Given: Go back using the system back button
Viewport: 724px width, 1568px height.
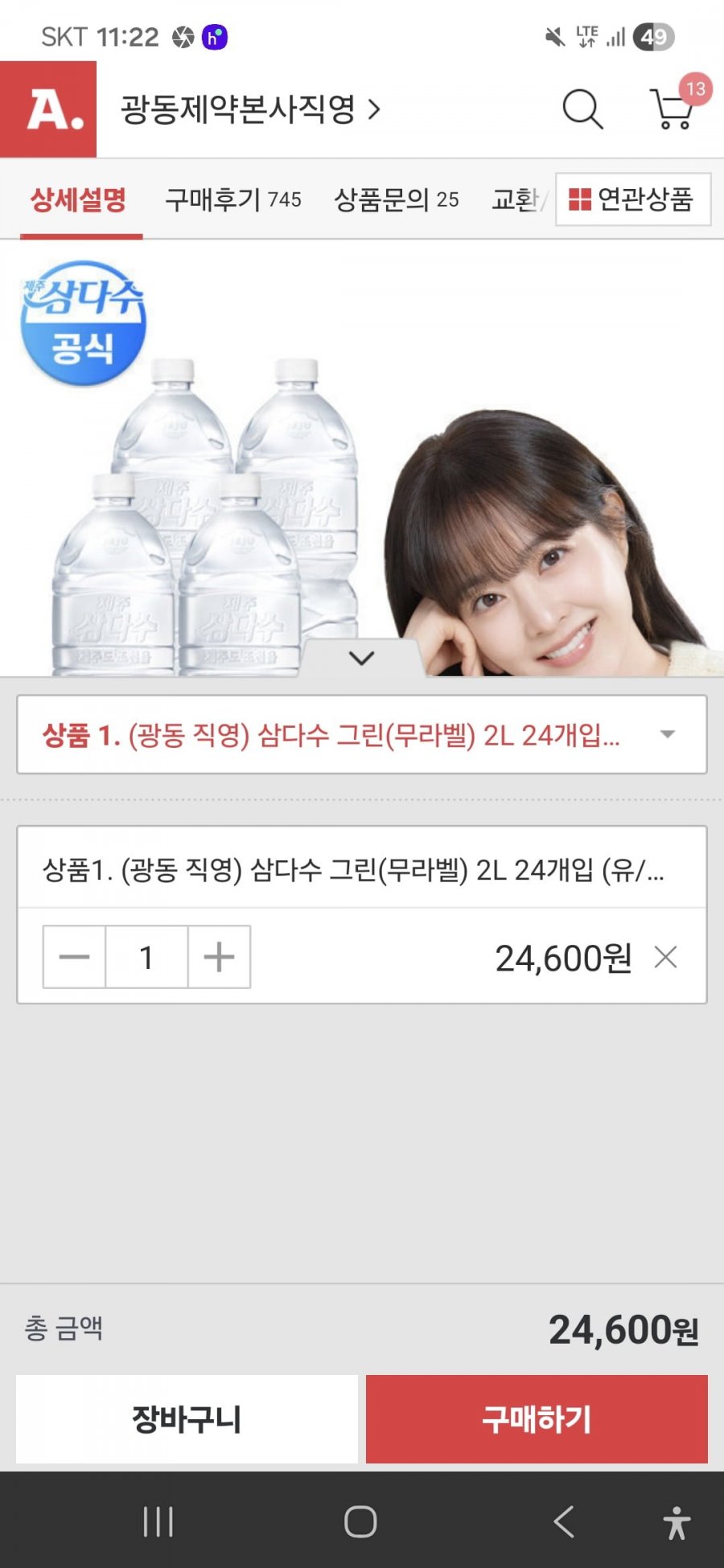Looking at the screenshot, I should [x=563, y=1521].
